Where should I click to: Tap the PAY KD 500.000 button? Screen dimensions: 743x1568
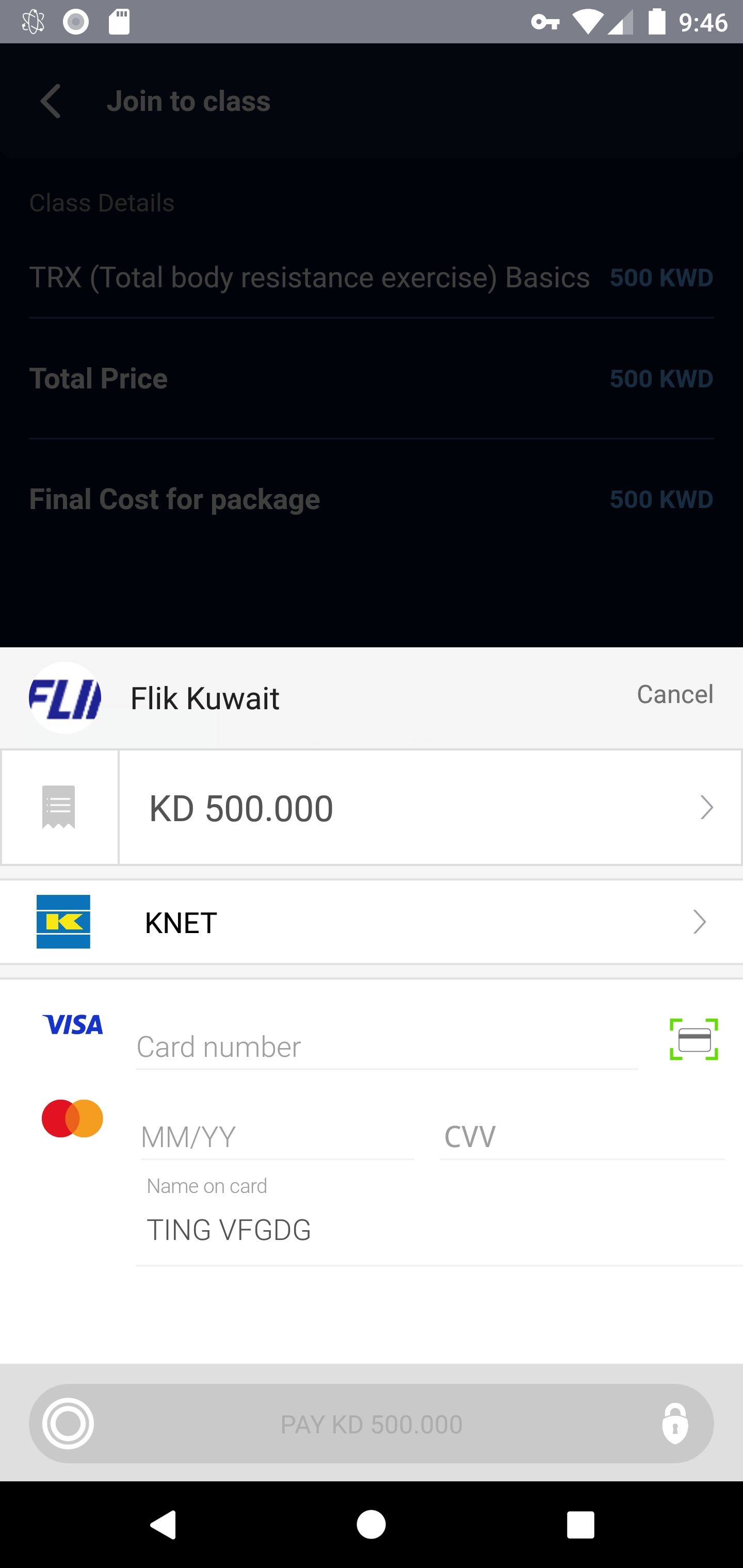coord(372,1424)
